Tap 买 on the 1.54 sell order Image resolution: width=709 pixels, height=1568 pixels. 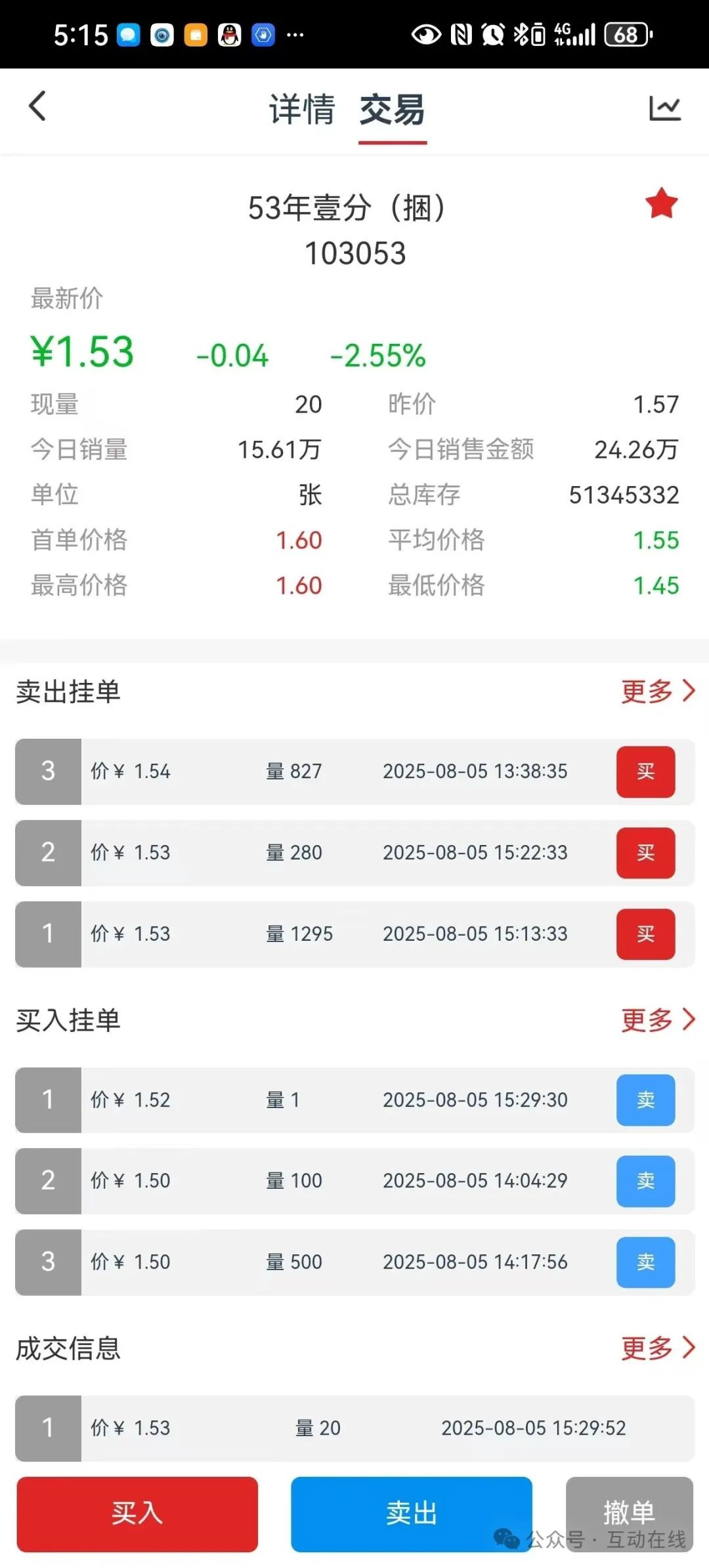click(645, 772)
